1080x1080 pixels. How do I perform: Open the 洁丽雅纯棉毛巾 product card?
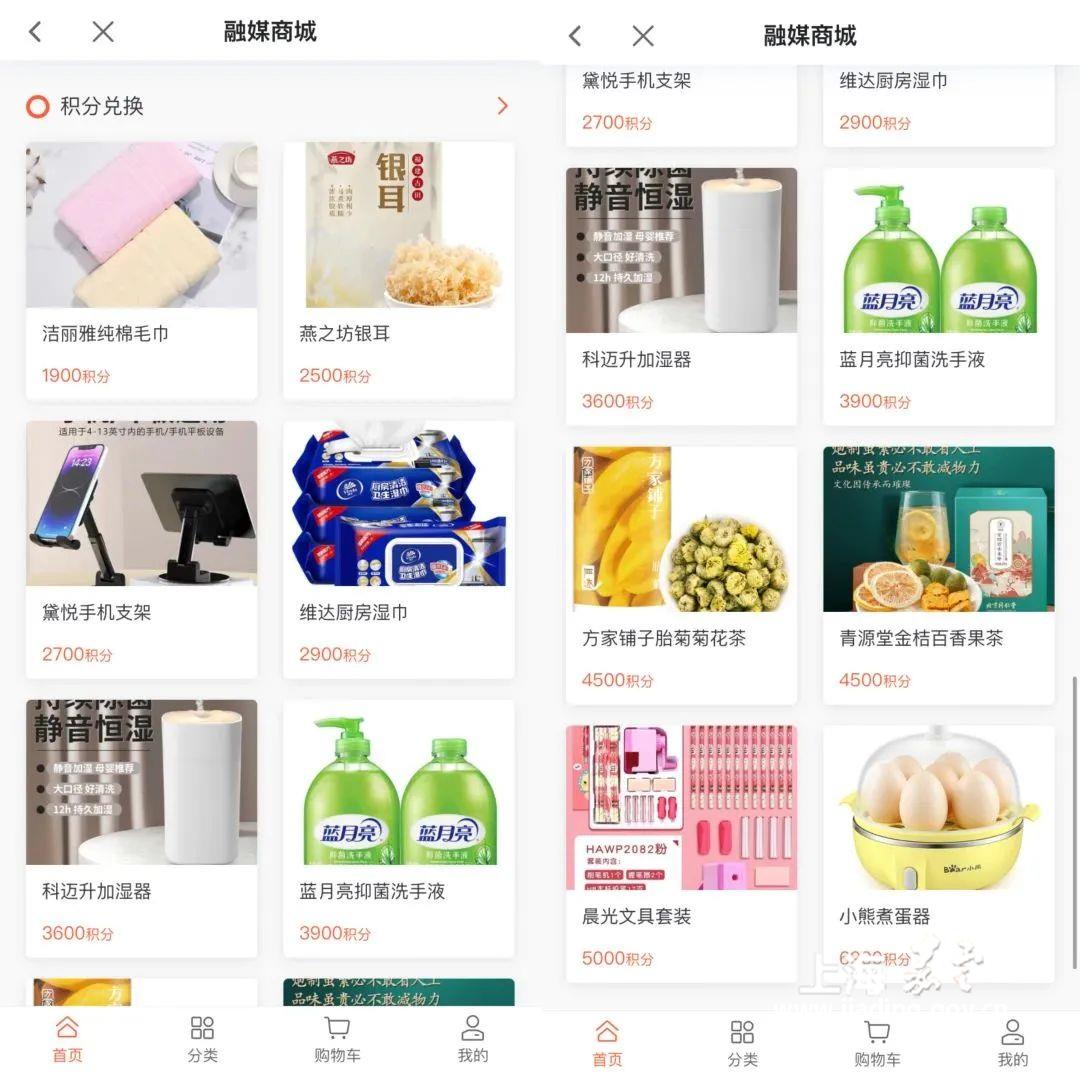141,270
